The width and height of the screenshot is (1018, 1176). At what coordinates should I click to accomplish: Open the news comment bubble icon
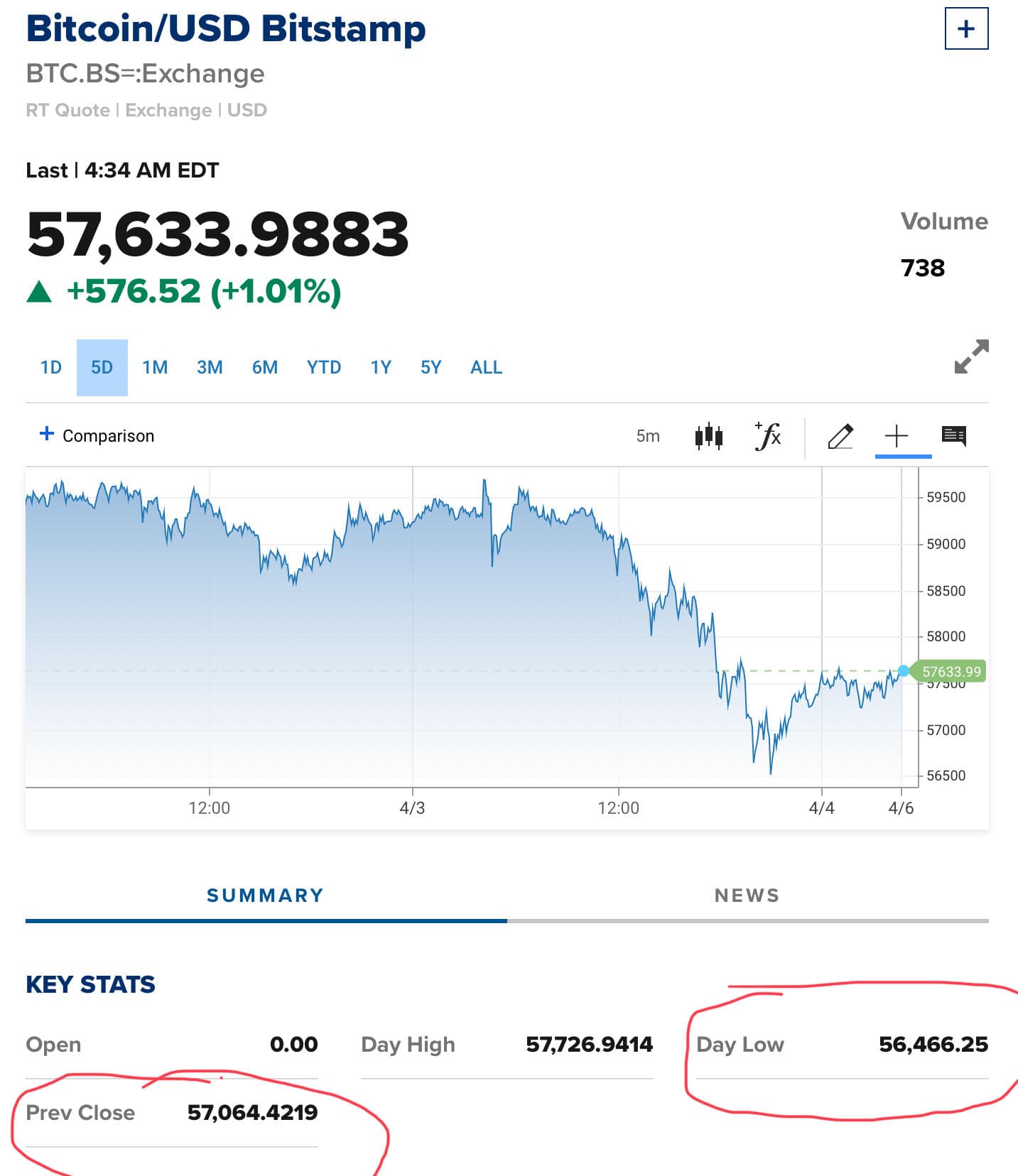click(x=954, y=436)
